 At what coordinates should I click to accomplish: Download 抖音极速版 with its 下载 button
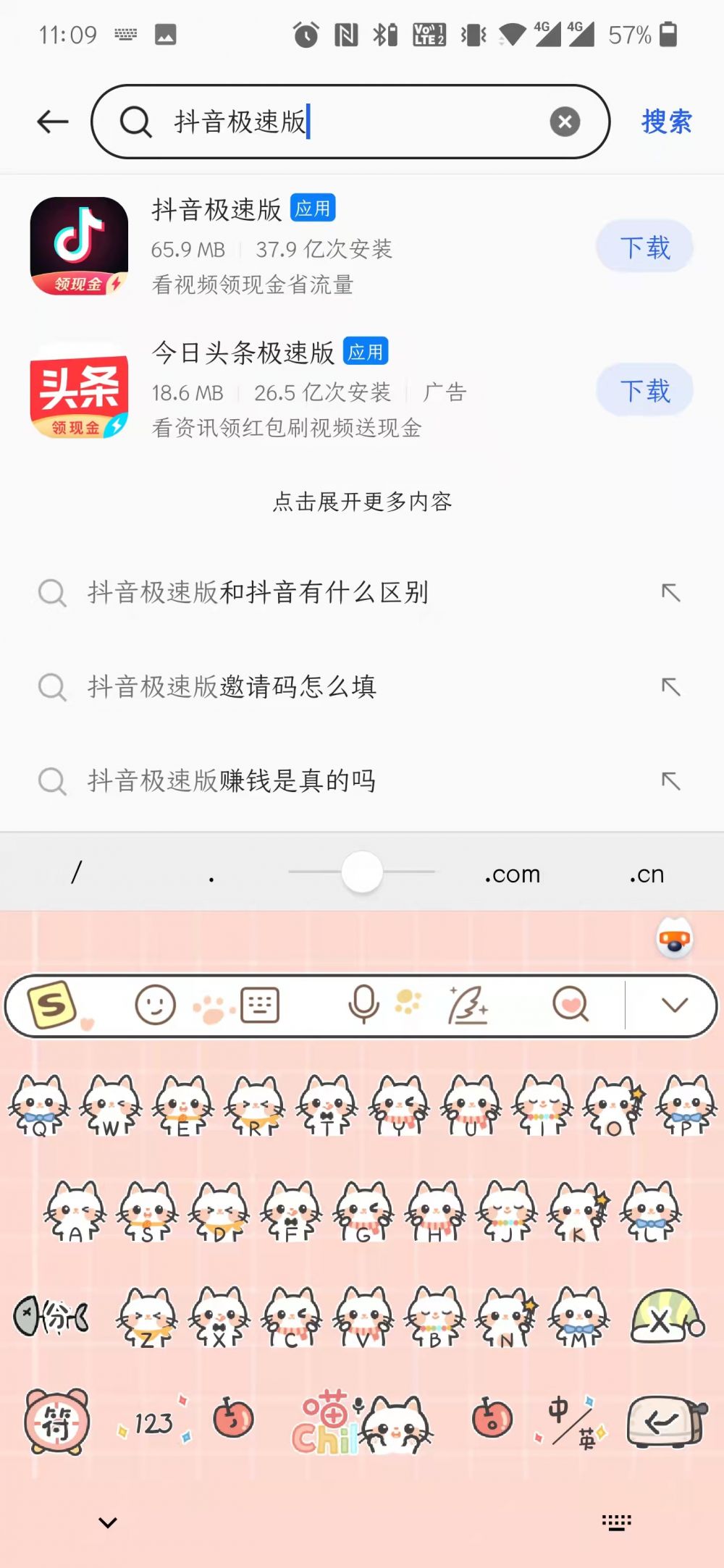(x=643, y=246)
